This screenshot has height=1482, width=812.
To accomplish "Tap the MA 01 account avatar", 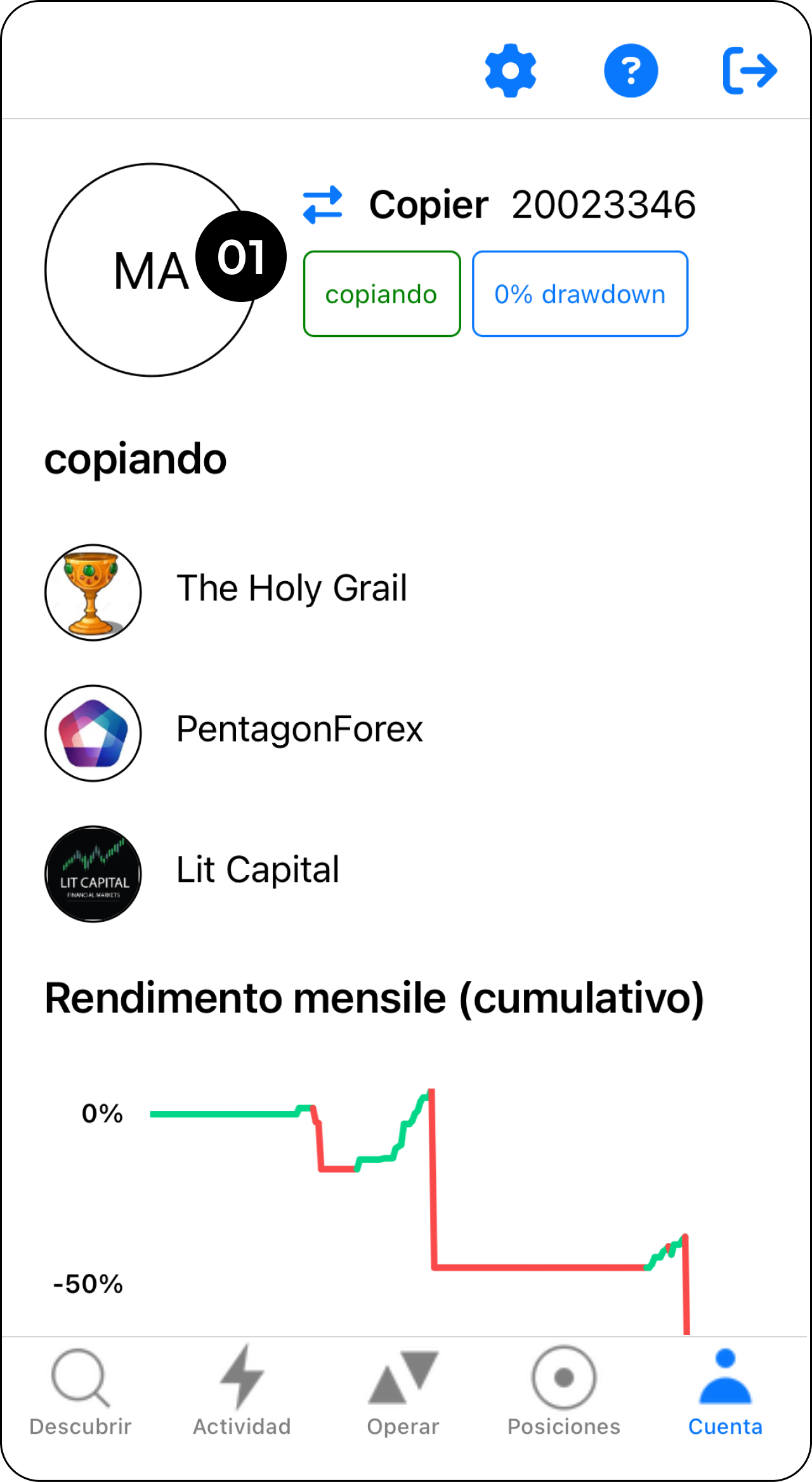I will click(x=152, y=270).
